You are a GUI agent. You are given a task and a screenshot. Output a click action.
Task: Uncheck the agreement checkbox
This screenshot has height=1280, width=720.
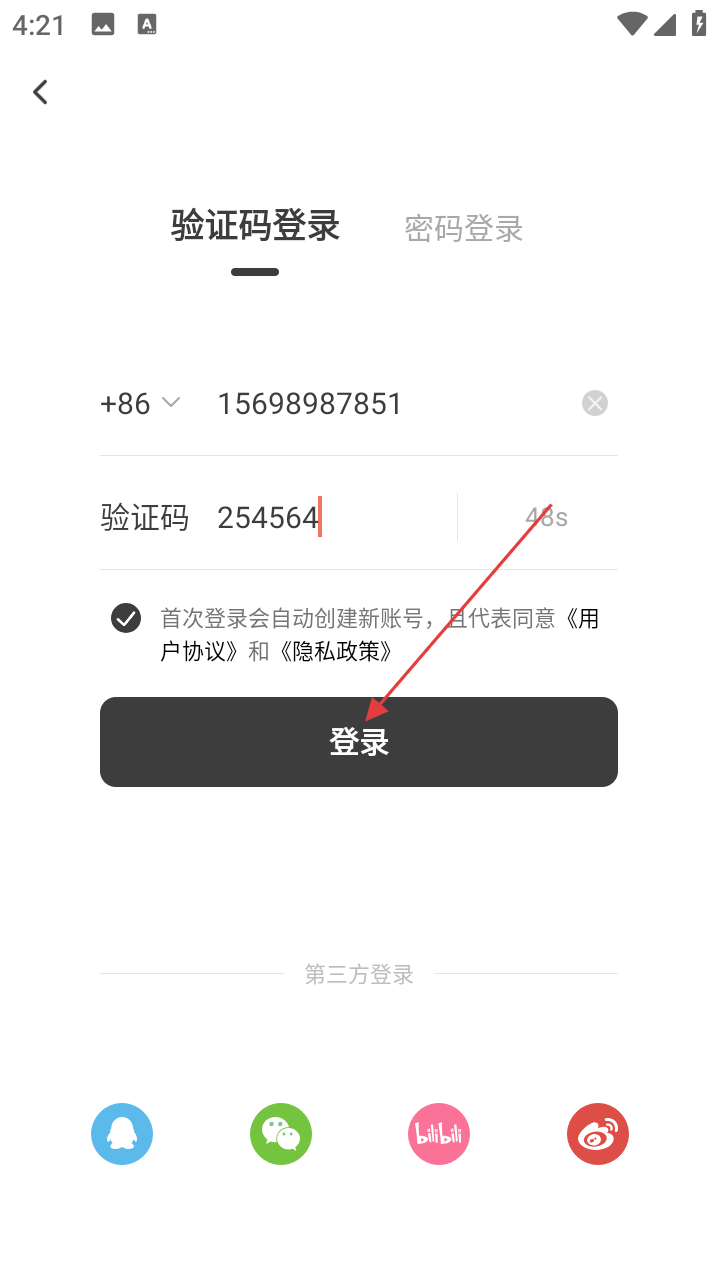(x=126, y=618)
